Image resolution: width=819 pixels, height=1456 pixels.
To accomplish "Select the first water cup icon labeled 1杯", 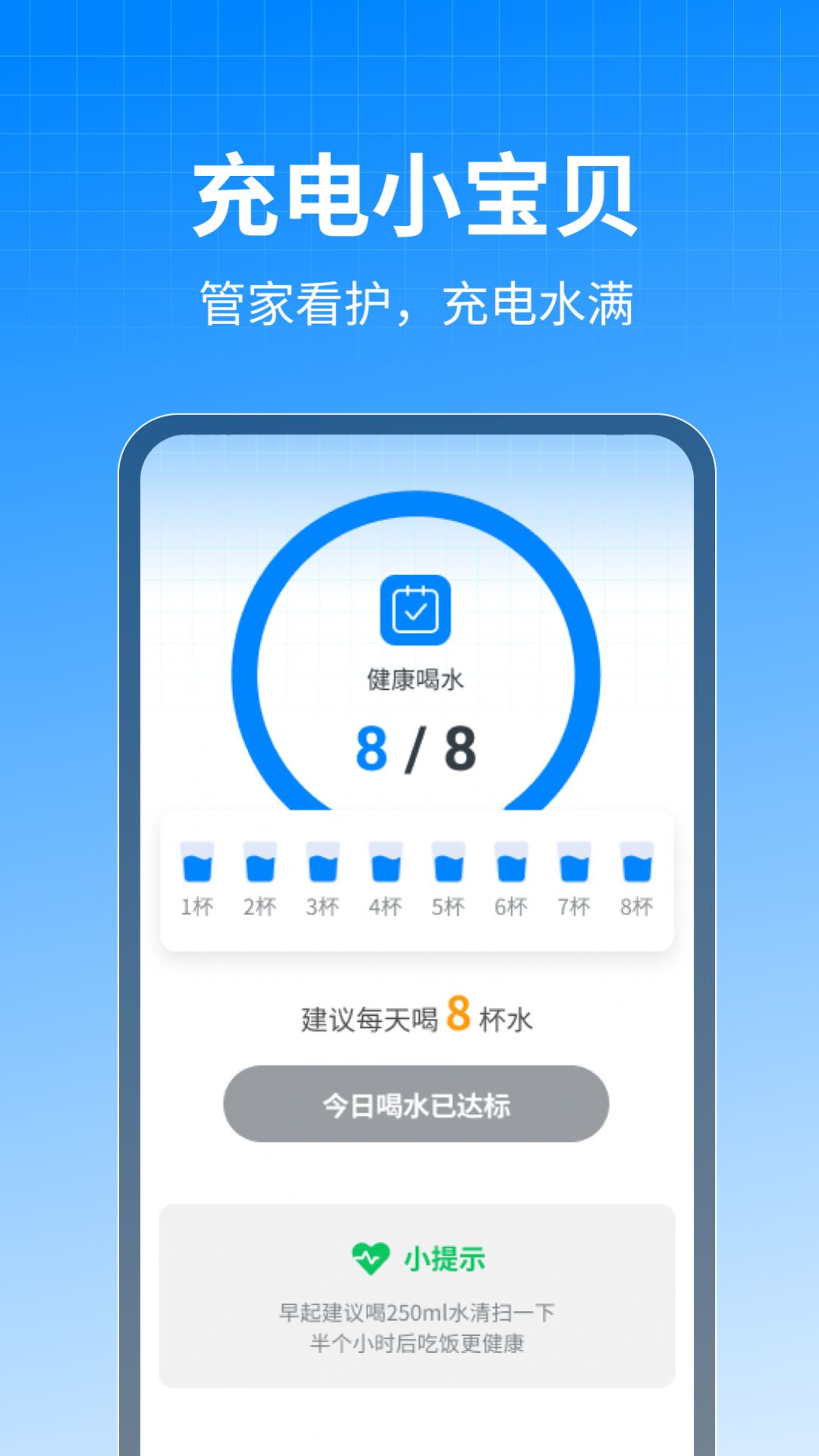I will 199,861.
